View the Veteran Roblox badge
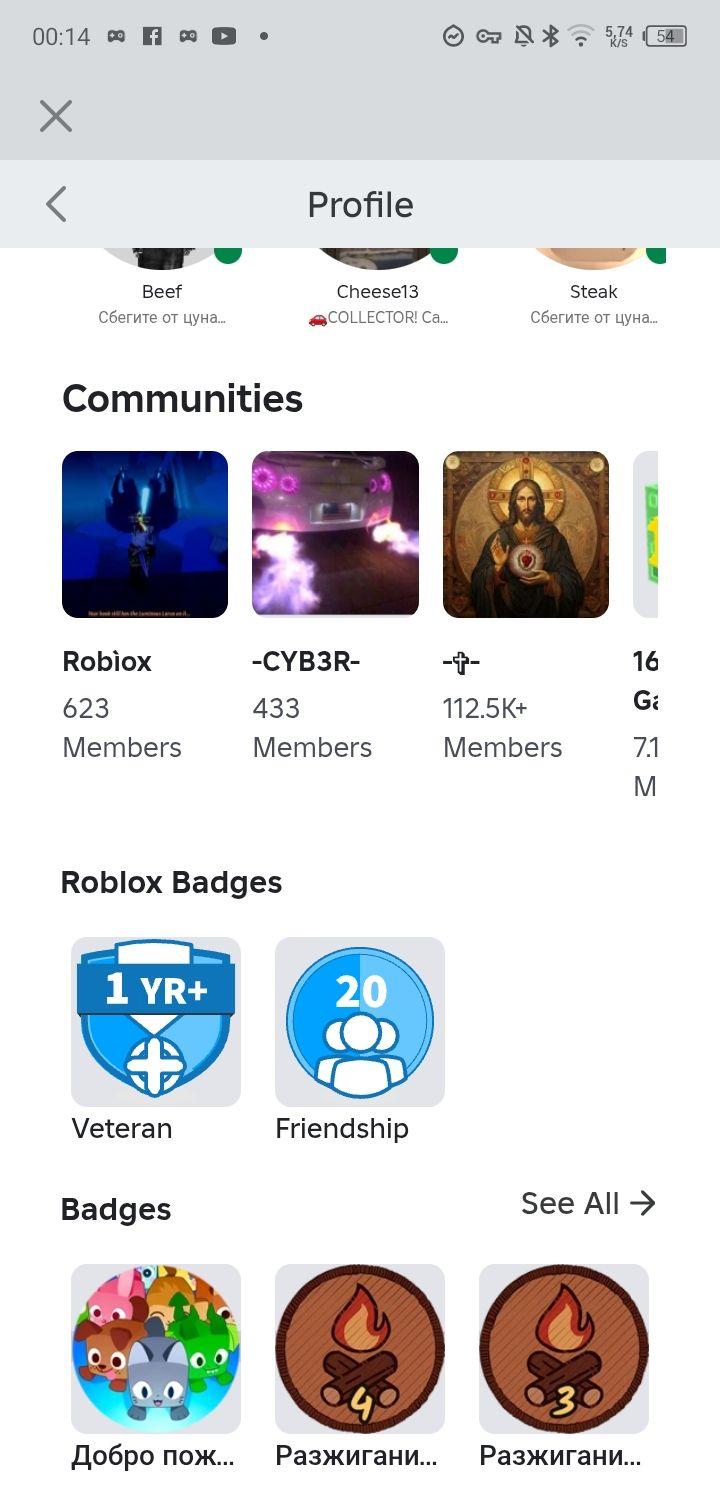720x1492 pixels. 156,1022
